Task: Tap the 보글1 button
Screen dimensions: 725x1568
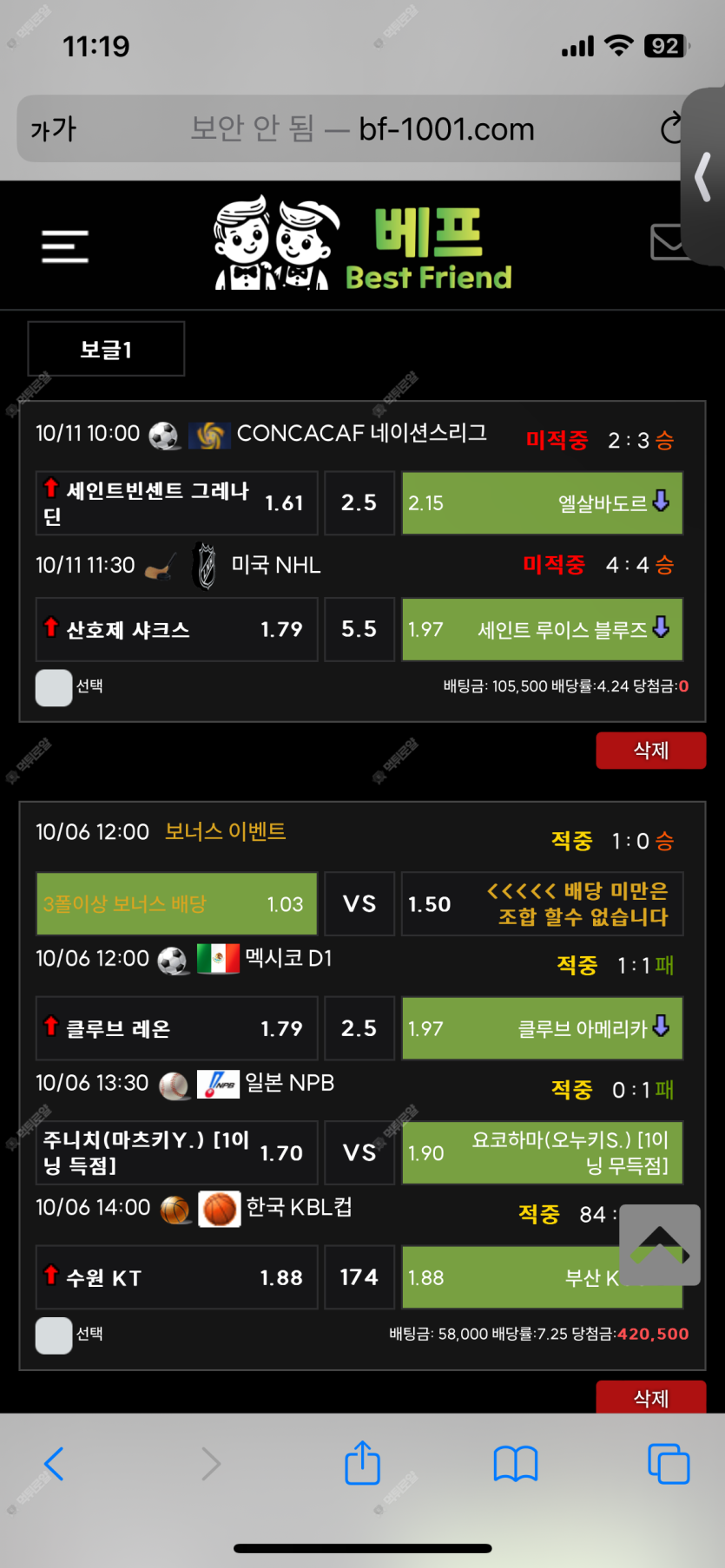Action: (x=106, y=350)
